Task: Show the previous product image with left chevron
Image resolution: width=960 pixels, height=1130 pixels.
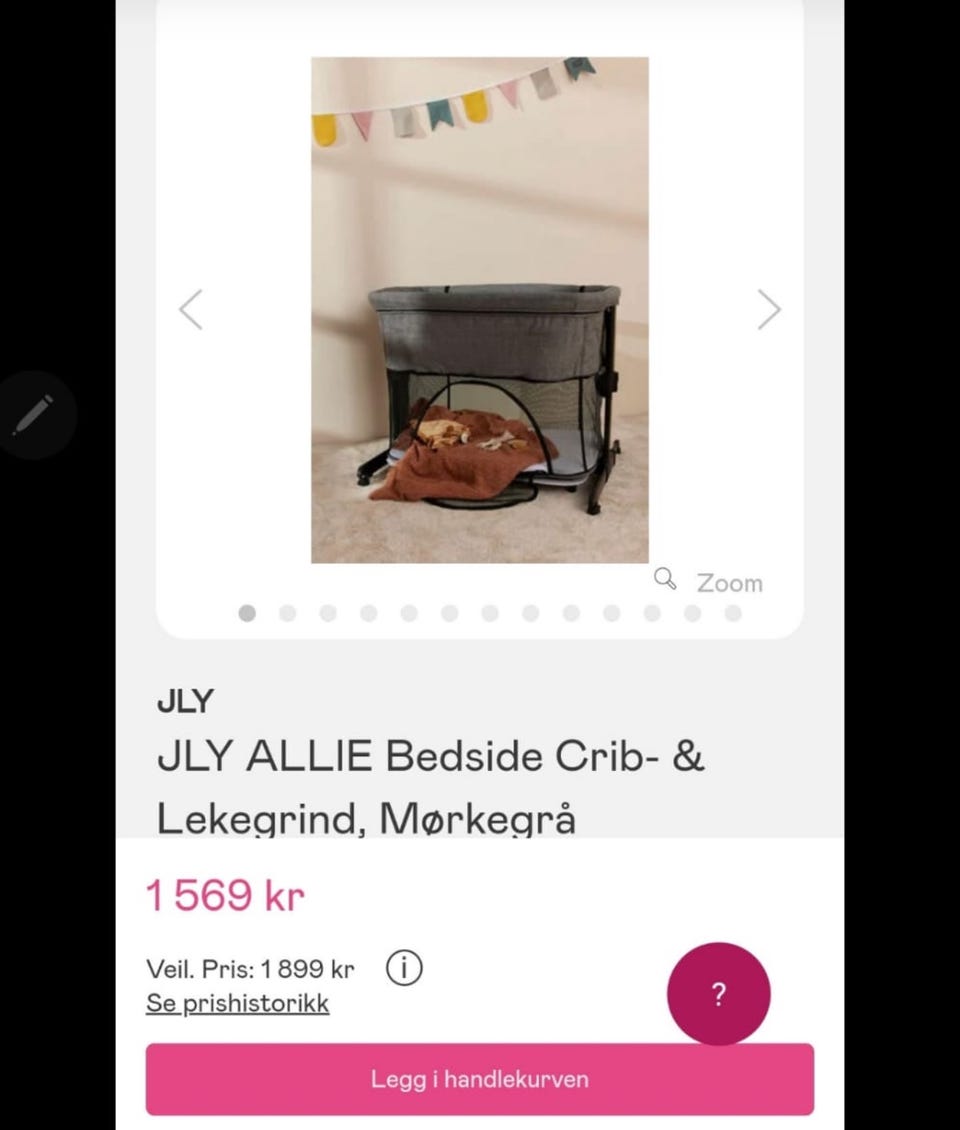Action: click(x=190, y=310)
